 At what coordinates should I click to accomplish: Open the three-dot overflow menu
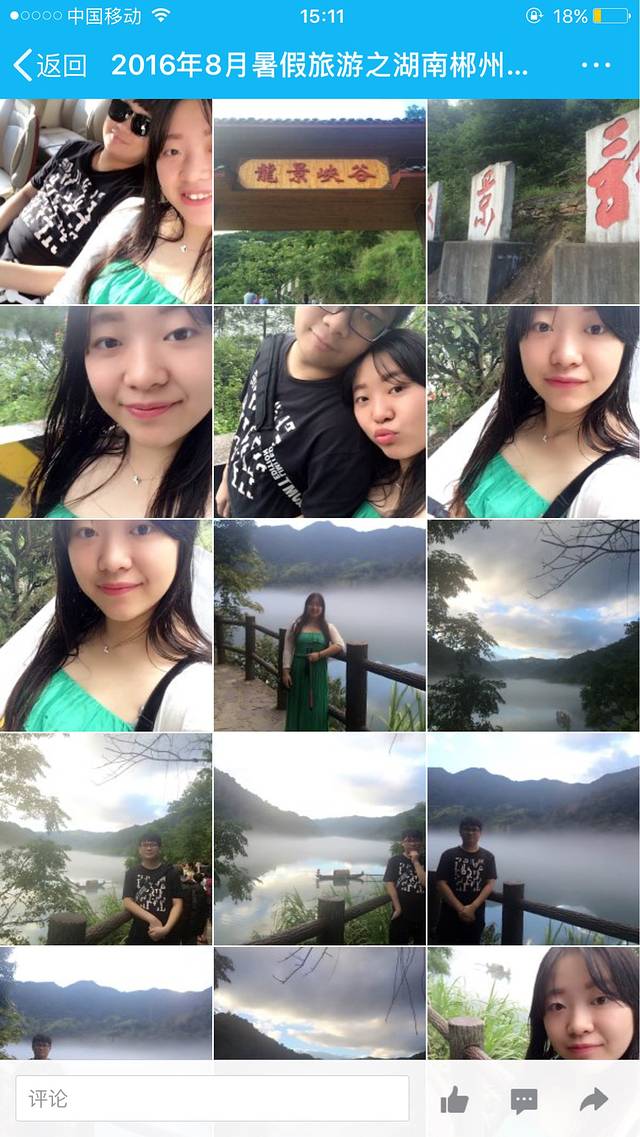[595, 66]
